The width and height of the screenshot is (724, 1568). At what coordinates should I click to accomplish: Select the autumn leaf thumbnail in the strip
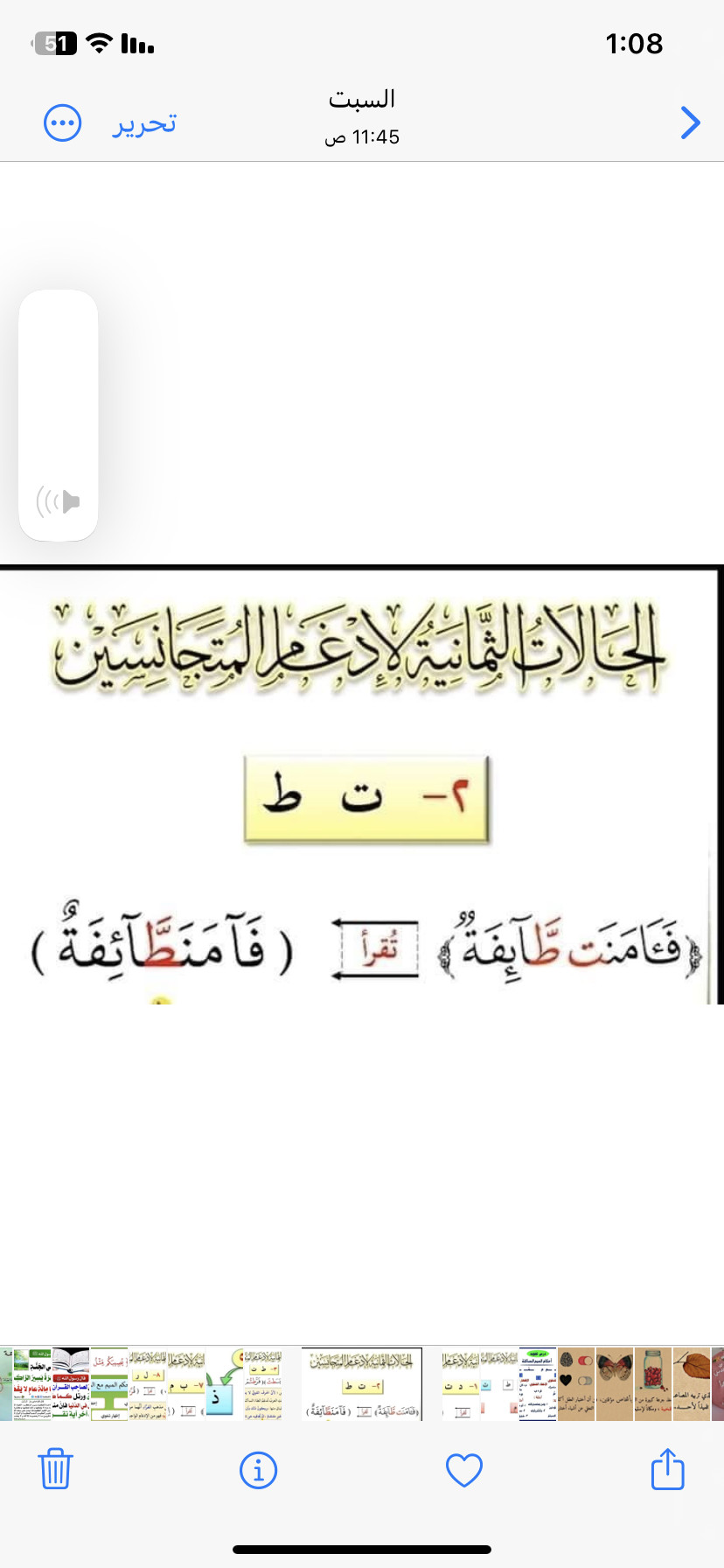tap(692, 1384)
